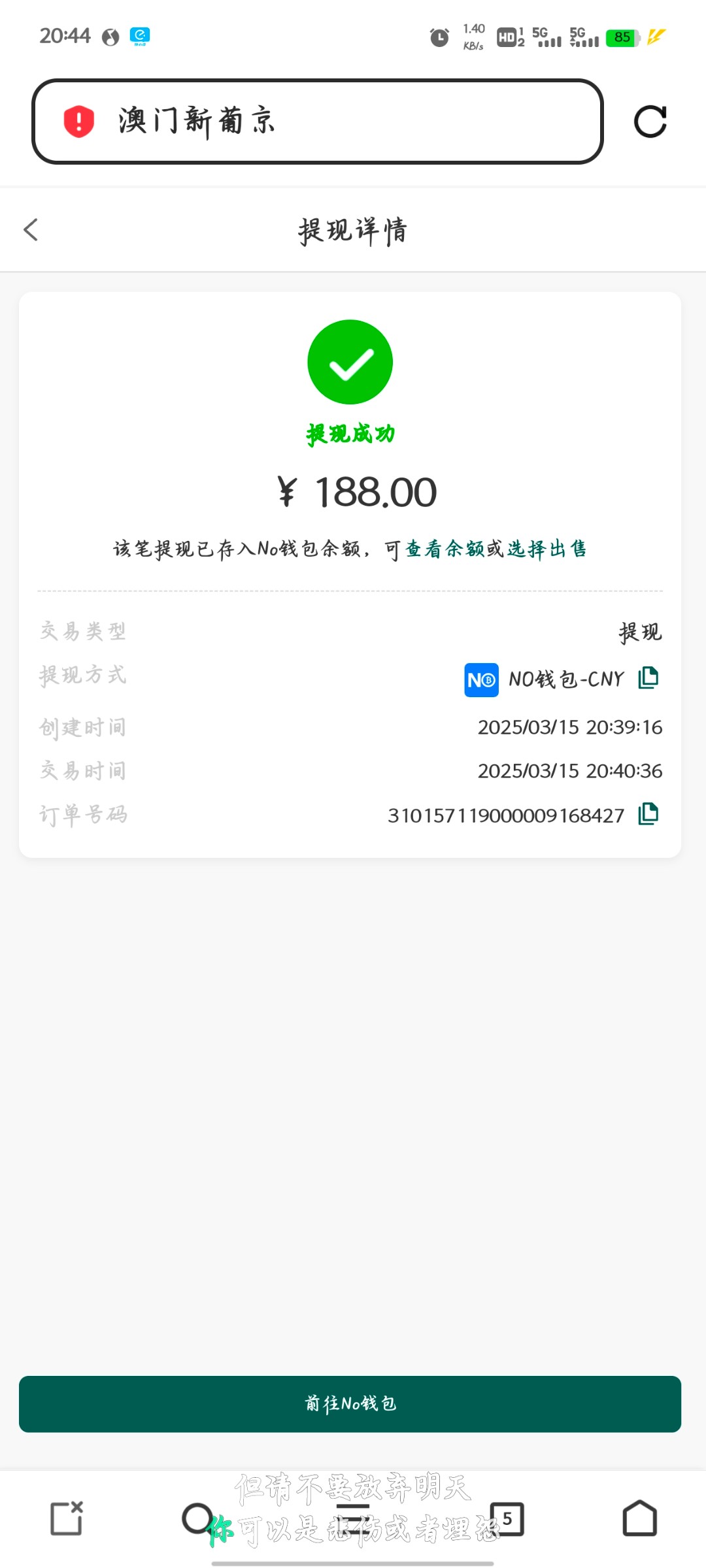Open the browser search button
The height and width of the screenshot is (1568, 706).
click(198, 1518)
